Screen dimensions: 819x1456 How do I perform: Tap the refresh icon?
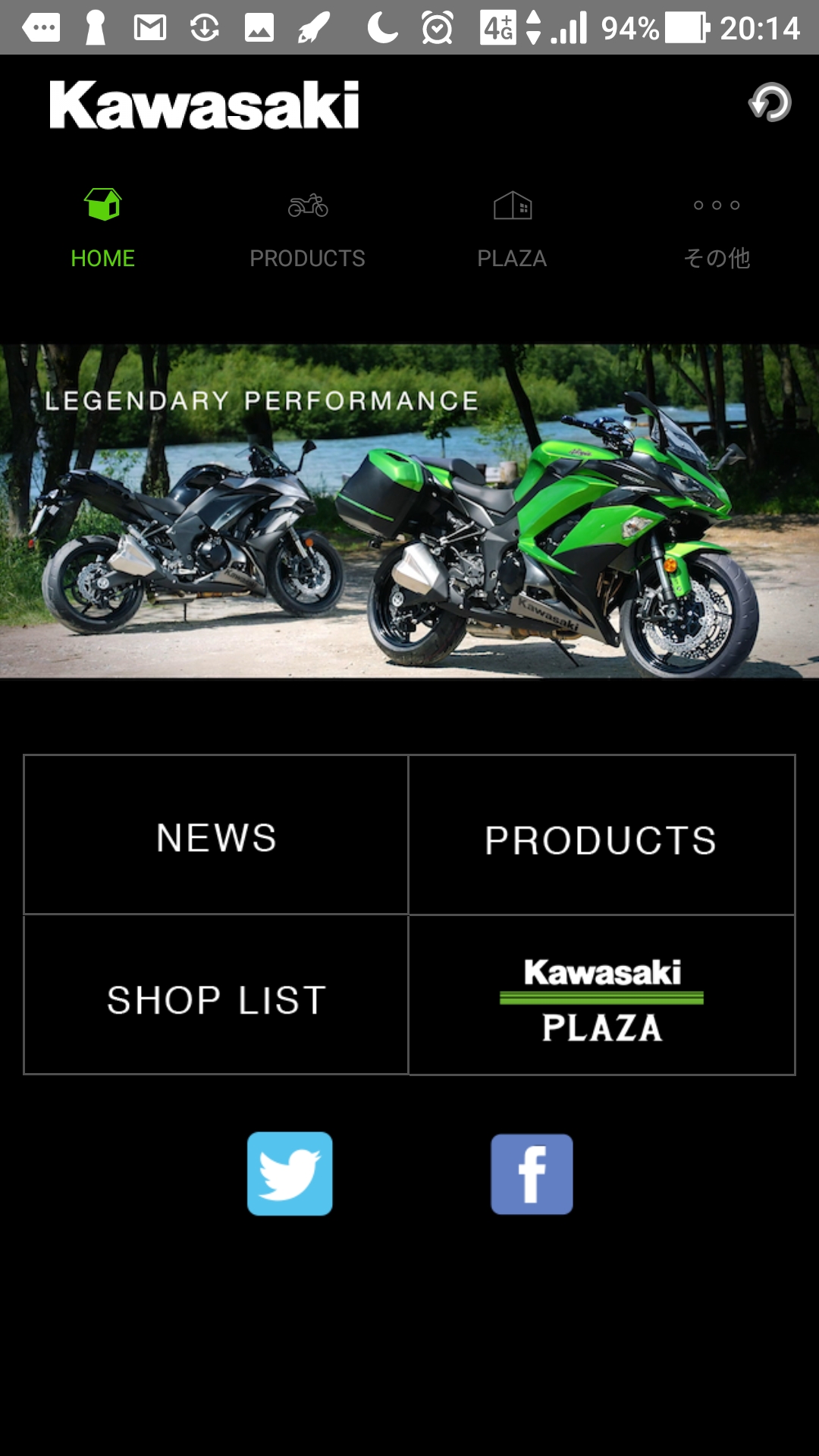point(770,102)
